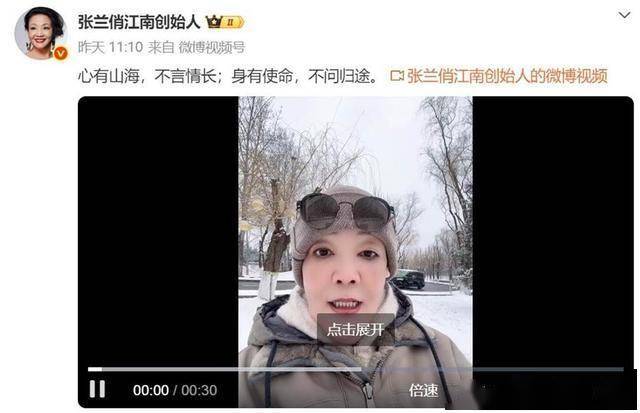Change playback speed with 倍速
This screenshot has height=413, width=640.
click(423, 390)
